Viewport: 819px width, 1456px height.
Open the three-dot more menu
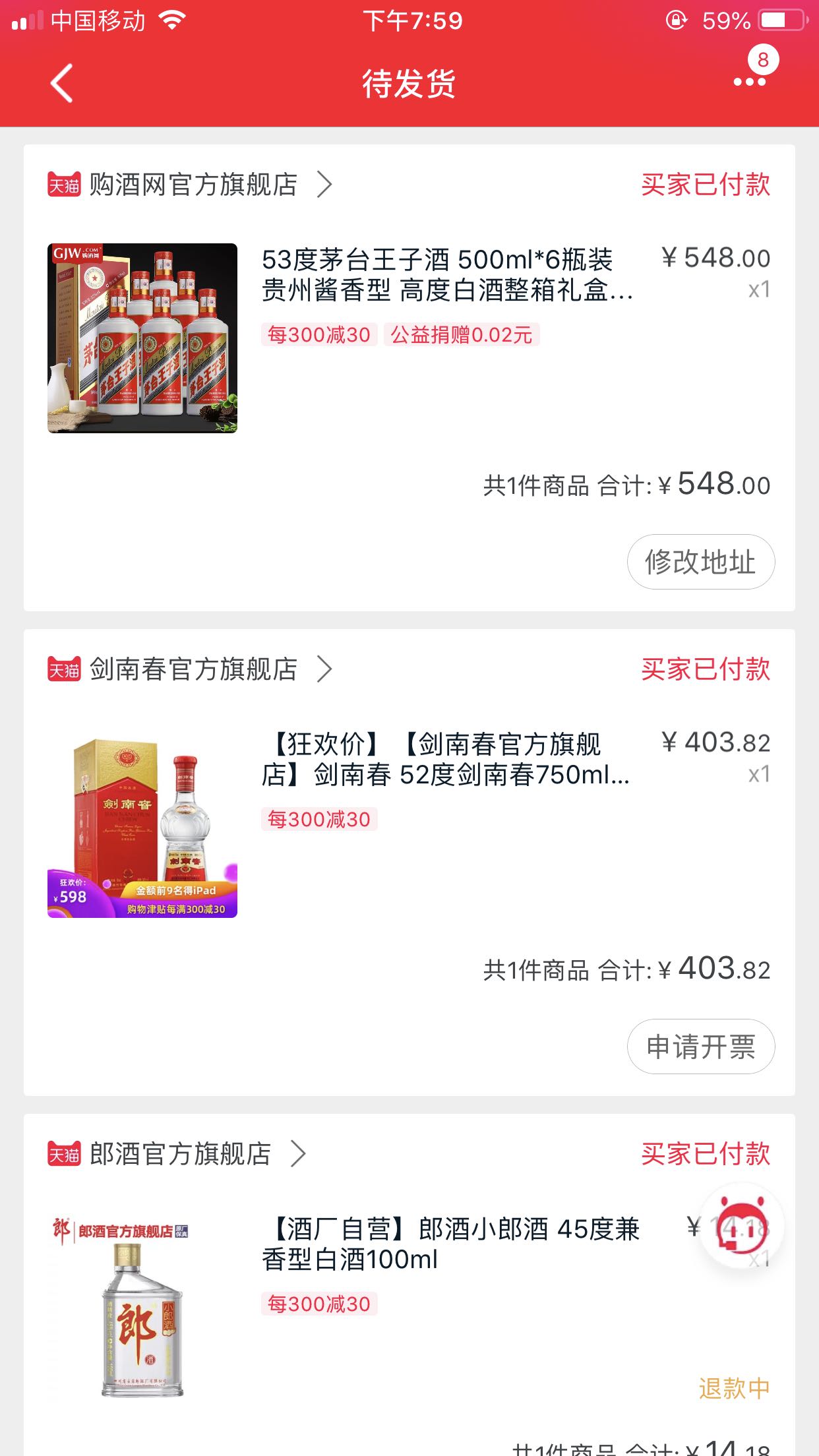pos(750,82)
